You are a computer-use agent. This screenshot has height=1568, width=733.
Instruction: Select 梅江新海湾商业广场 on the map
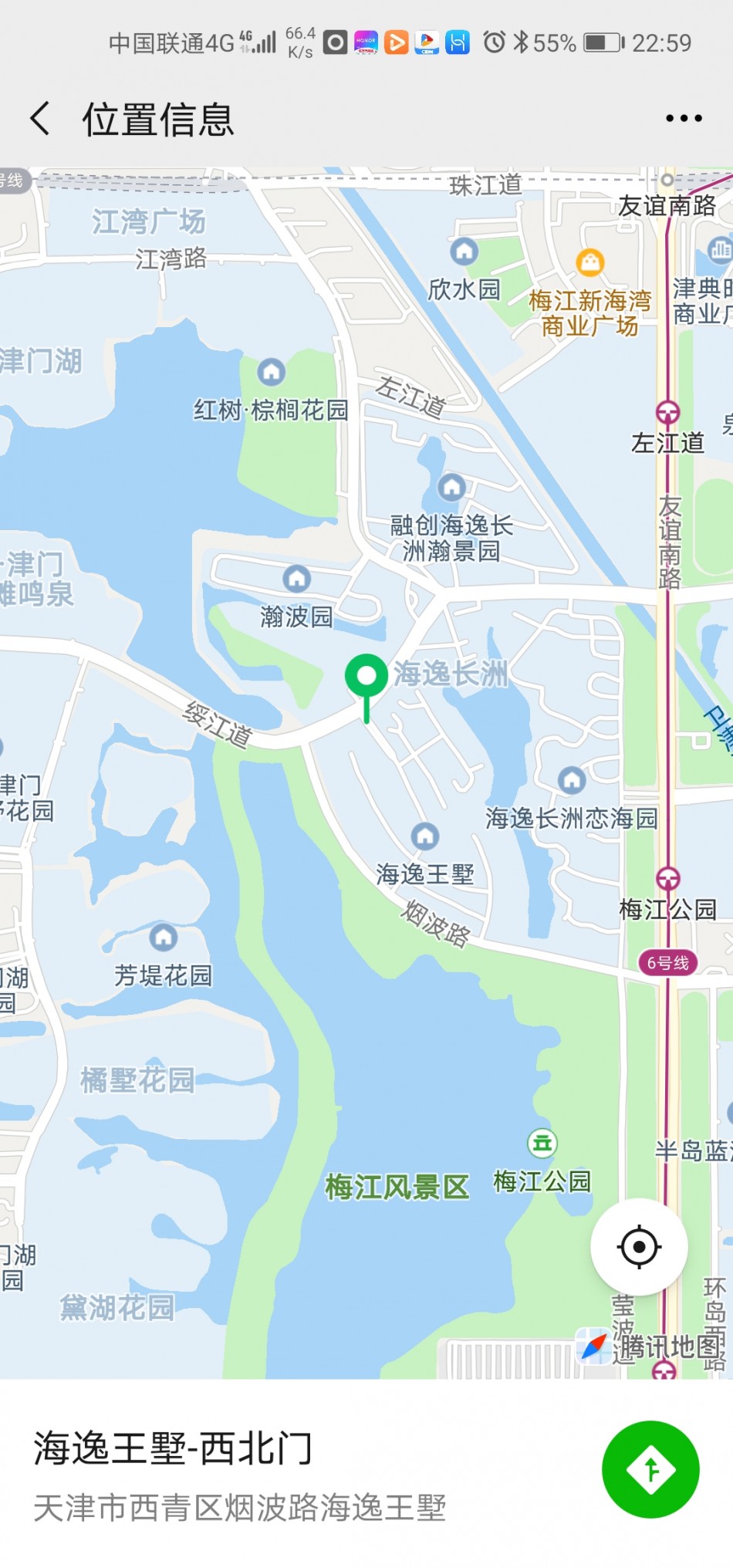[x=589, y=263]
